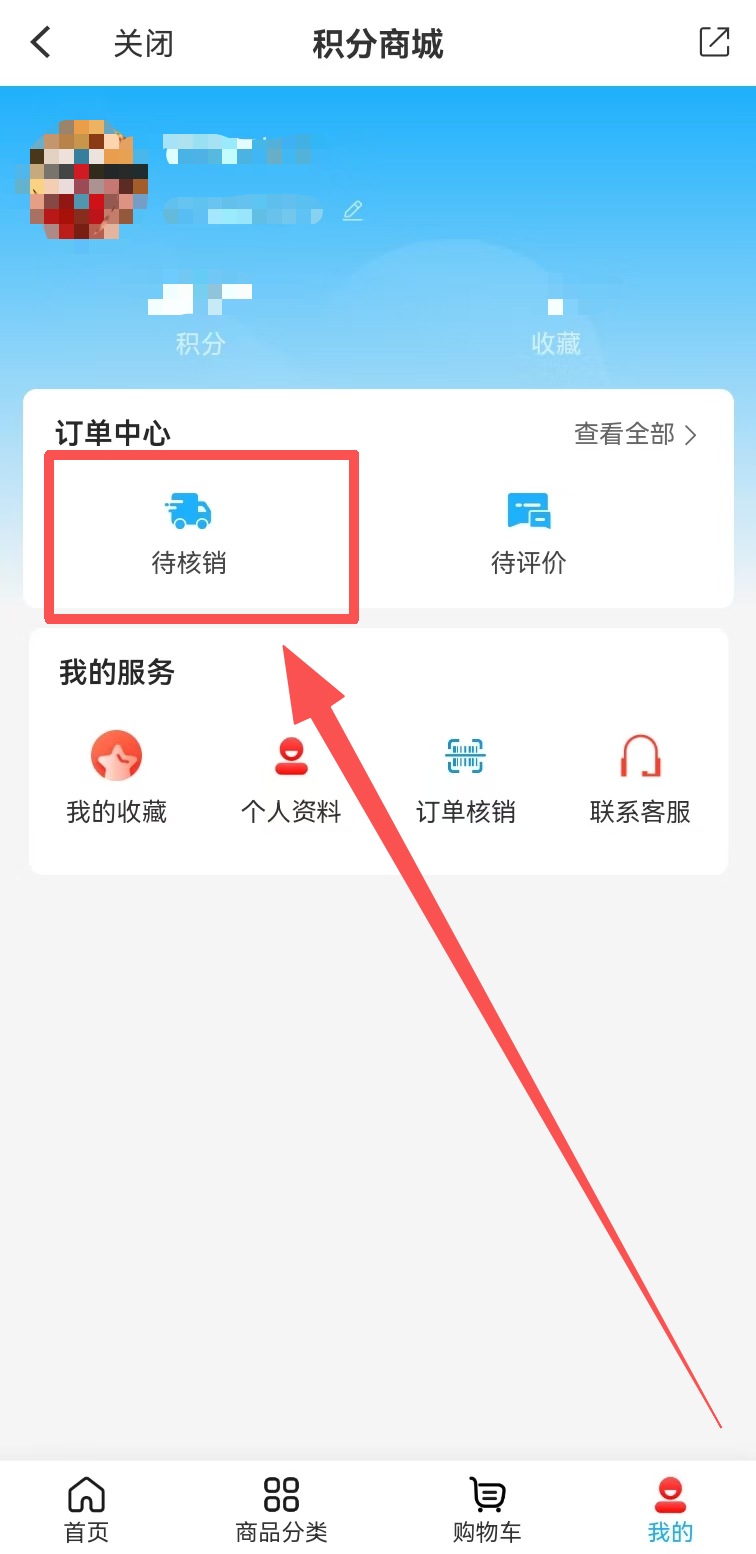
Task: Open the 待评价 chat bubble icon
Action: pos(528,511)
